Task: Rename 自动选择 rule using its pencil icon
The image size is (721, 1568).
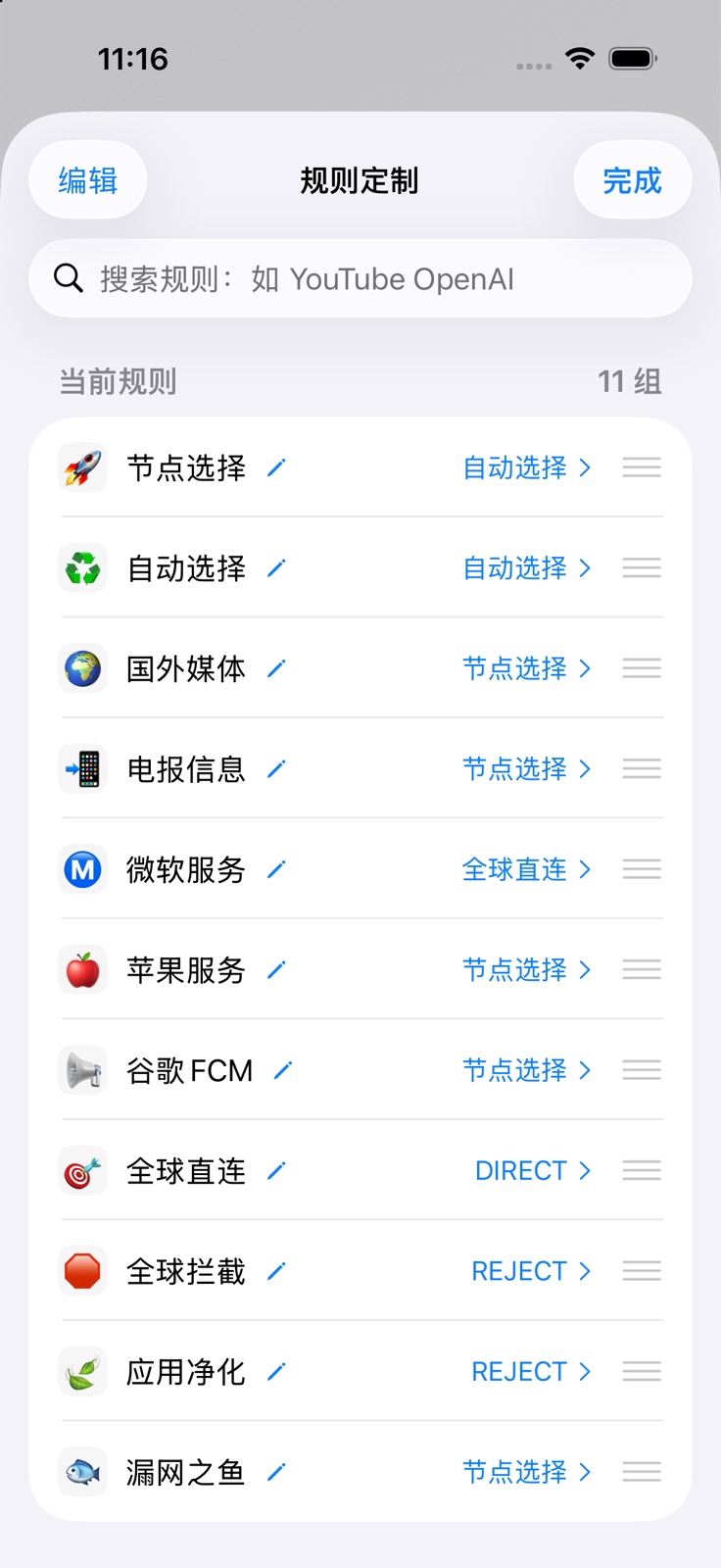Action: (x=276, y=567)
